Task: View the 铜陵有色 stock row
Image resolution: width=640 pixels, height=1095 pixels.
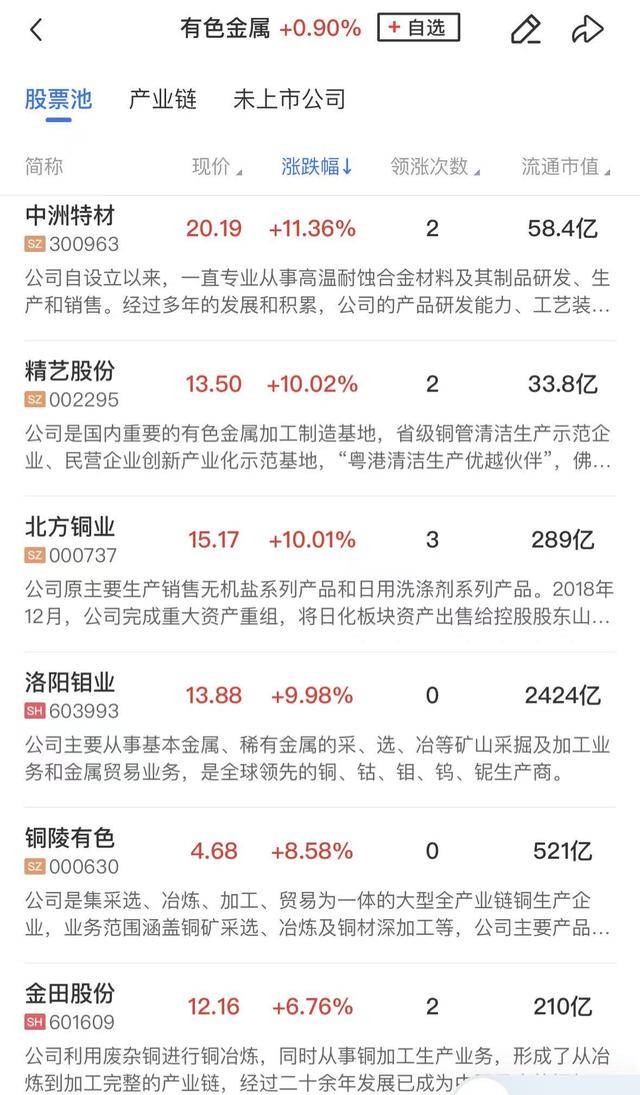Action: pyautogui.click(x=70, y=839)
